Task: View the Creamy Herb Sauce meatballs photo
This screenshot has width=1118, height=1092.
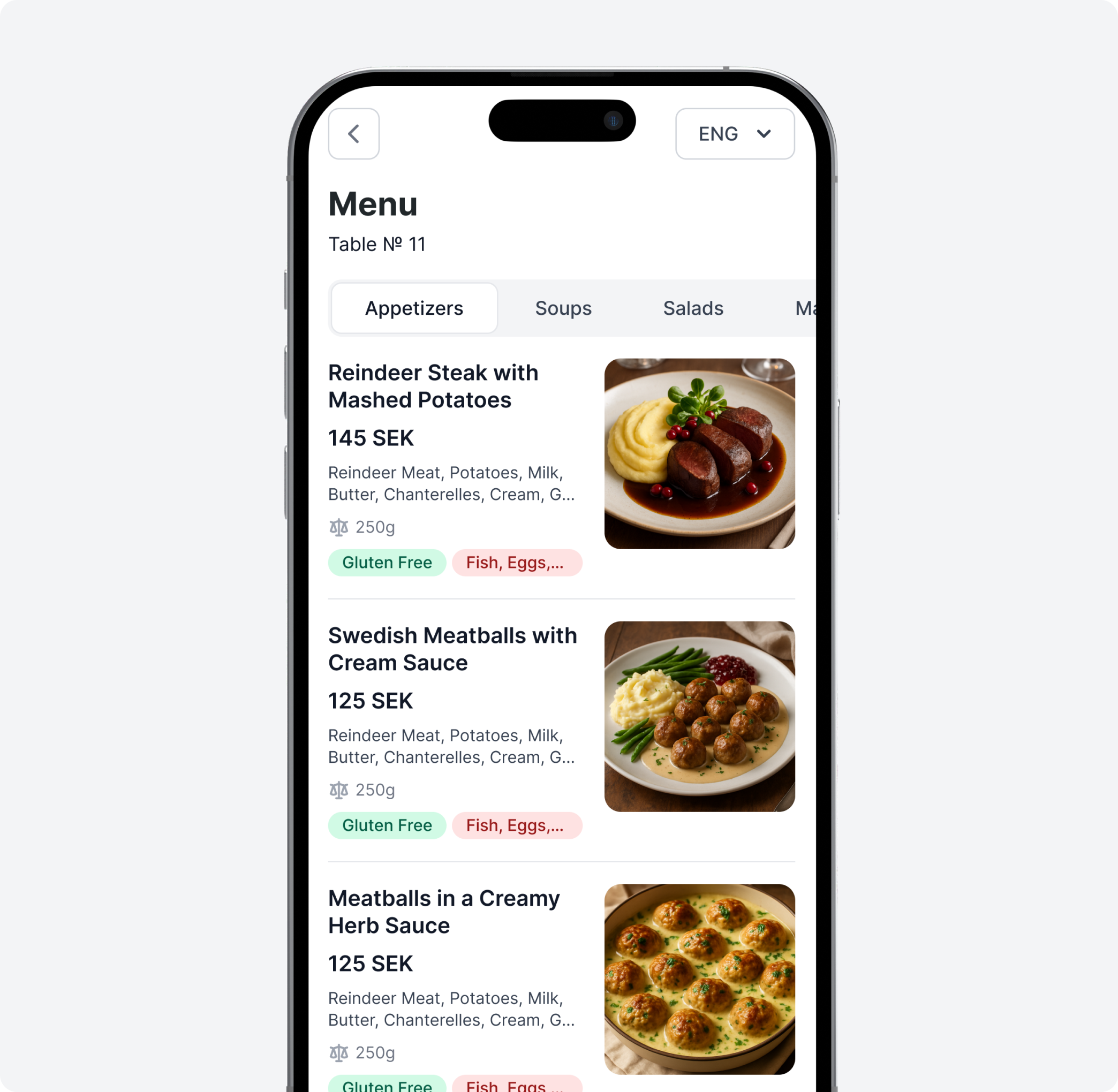Action: 699,979
